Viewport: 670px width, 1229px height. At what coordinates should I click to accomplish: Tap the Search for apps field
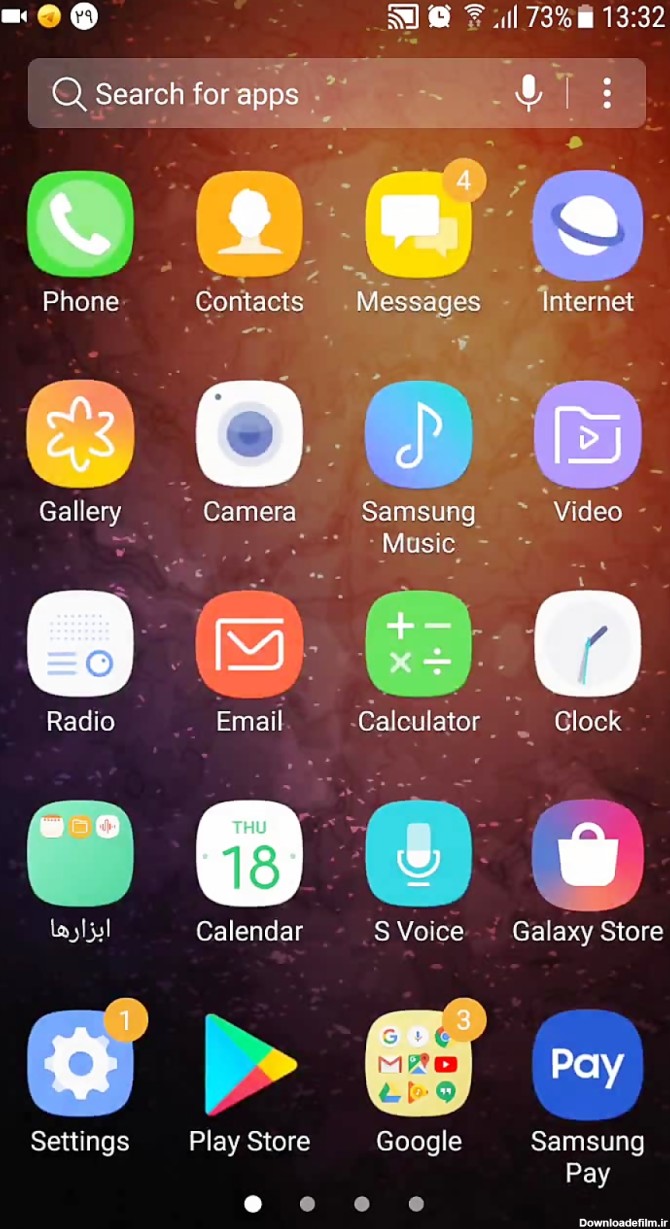coord(336,94)
